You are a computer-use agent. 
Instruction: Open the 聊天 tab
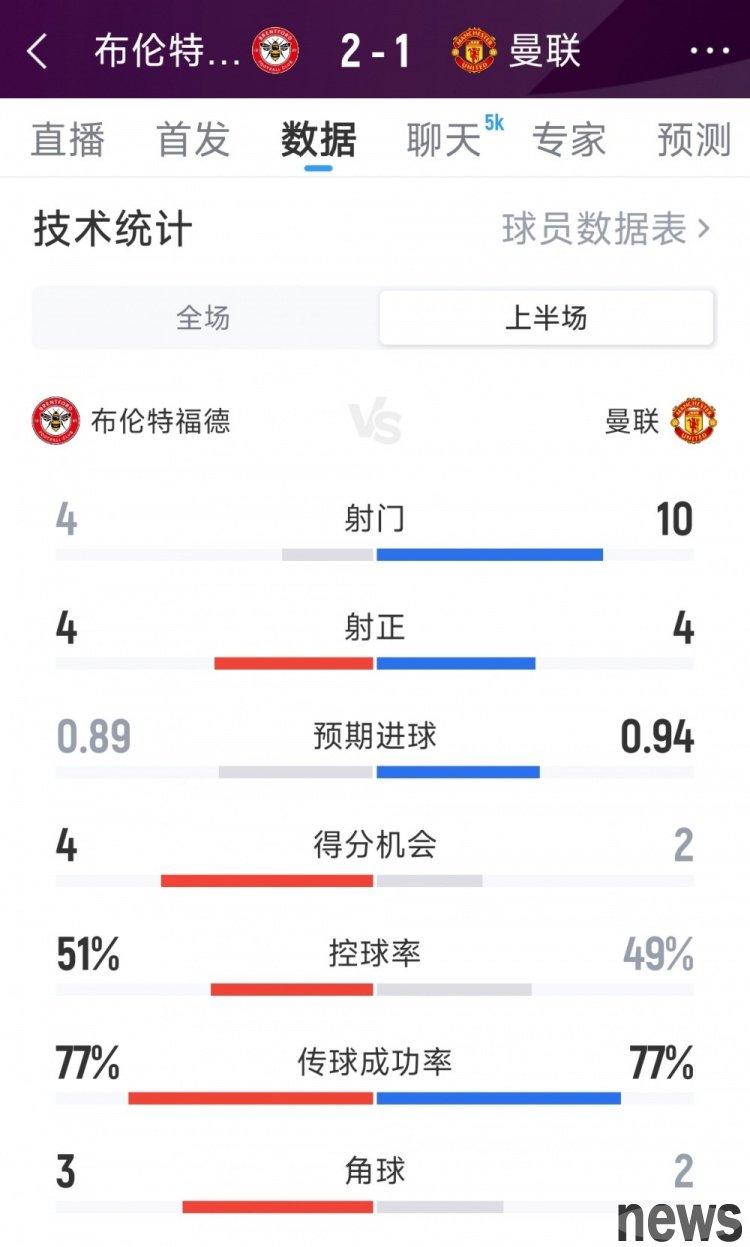click(x=444, y=140)
